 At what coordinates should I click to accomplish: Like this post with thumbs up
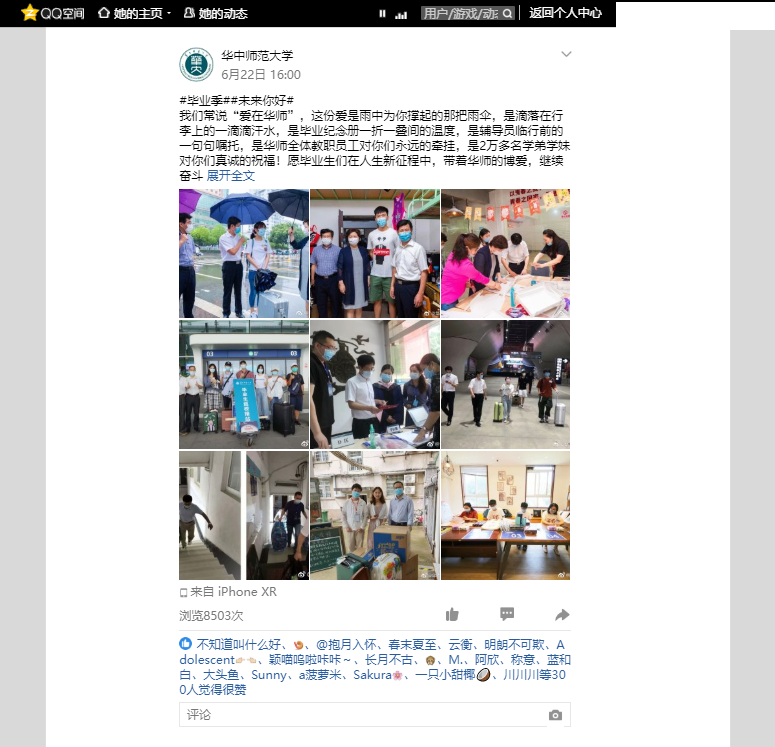pos(452,614)
